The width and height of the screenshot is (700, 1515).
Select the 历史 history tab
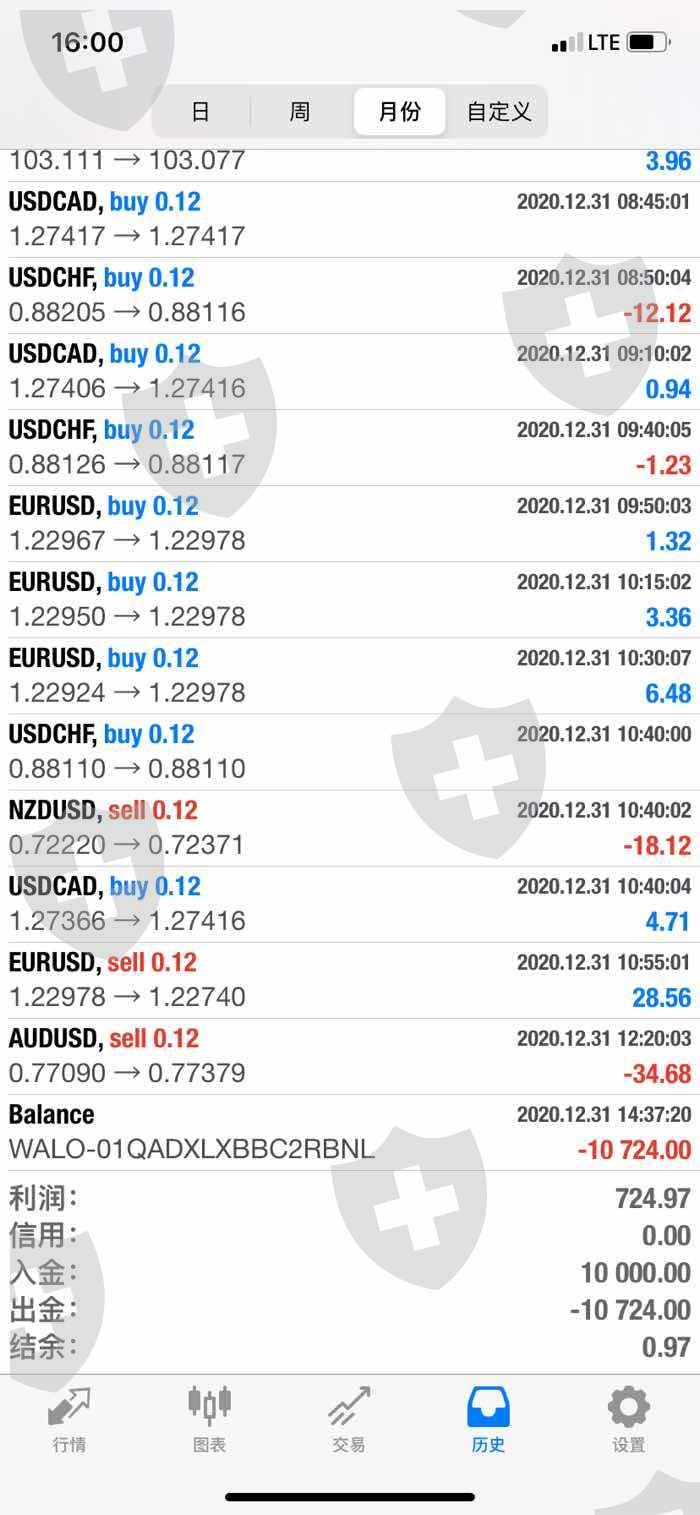coord(489,1420)
